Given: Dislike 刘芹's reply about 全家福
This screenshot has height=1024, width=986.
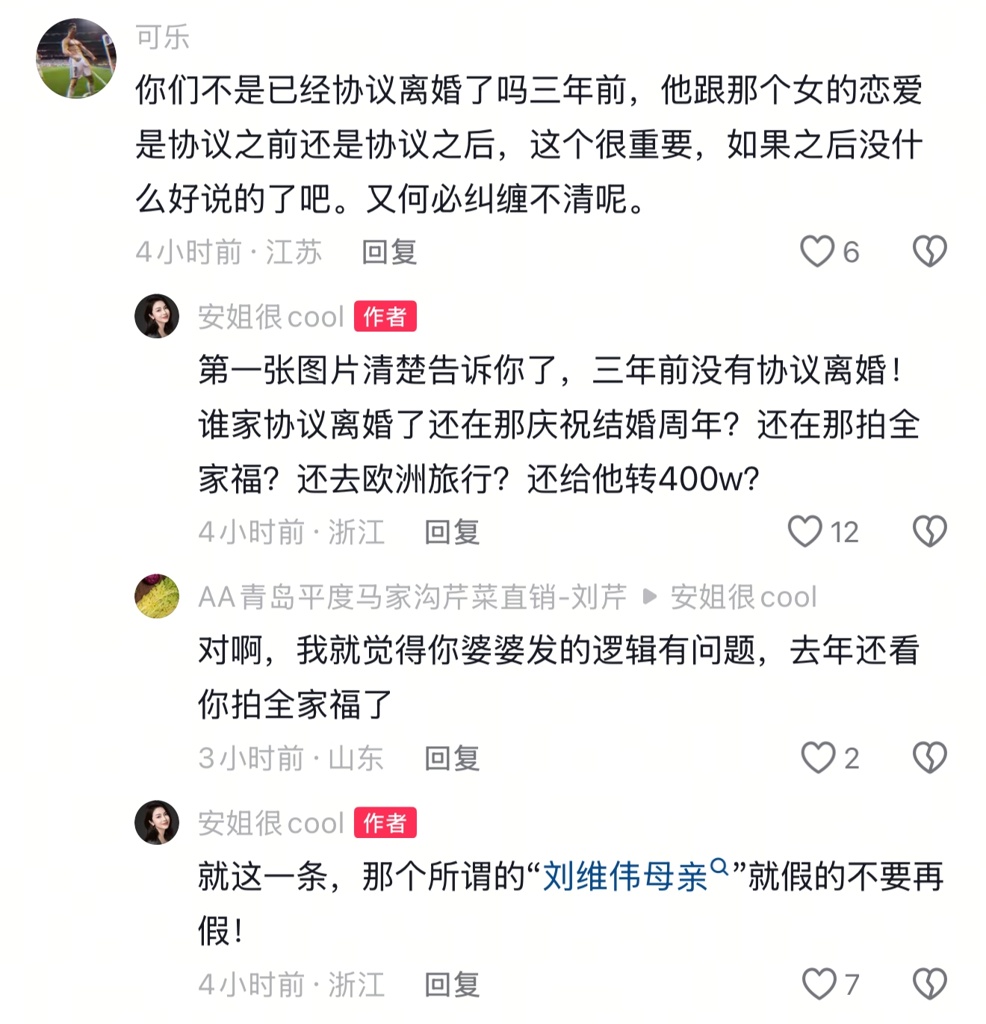Looking at the screenshot, I should coord(929,758).
